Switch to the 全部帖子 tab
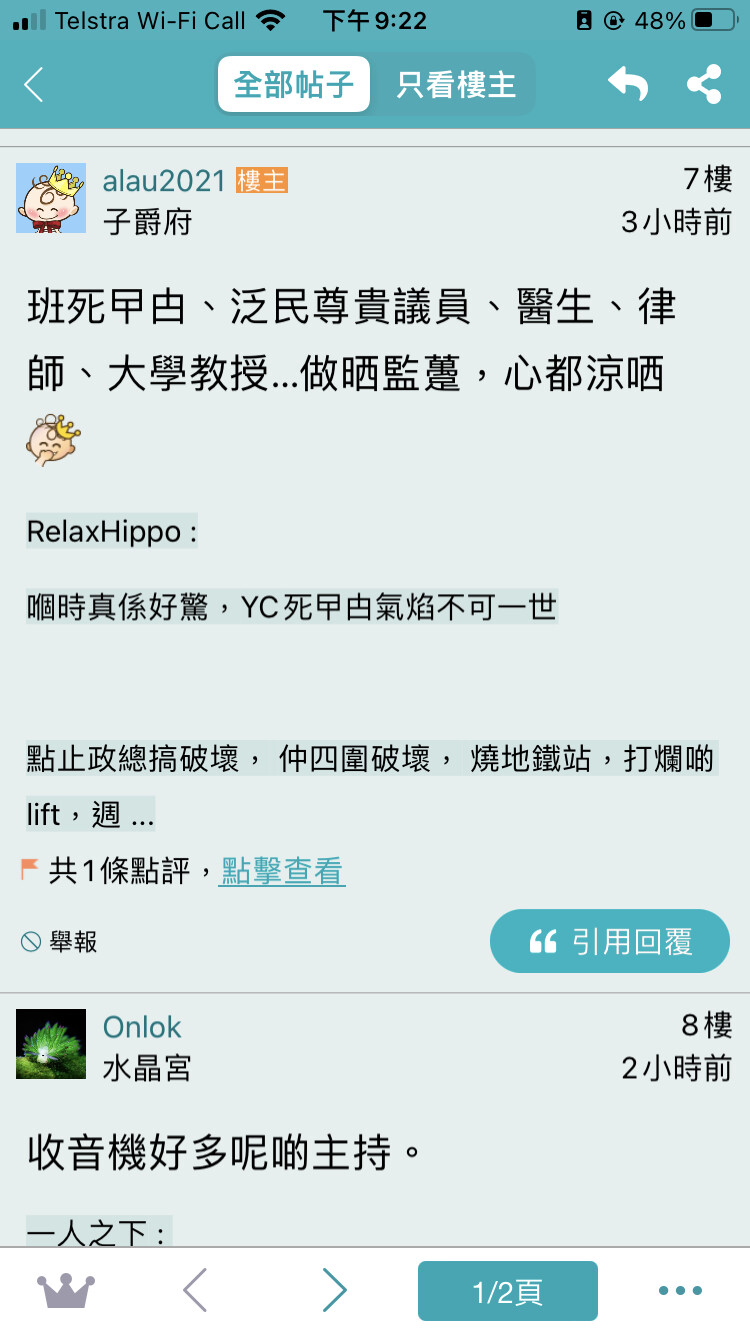750x1334 pixels. tap(294, 84)
